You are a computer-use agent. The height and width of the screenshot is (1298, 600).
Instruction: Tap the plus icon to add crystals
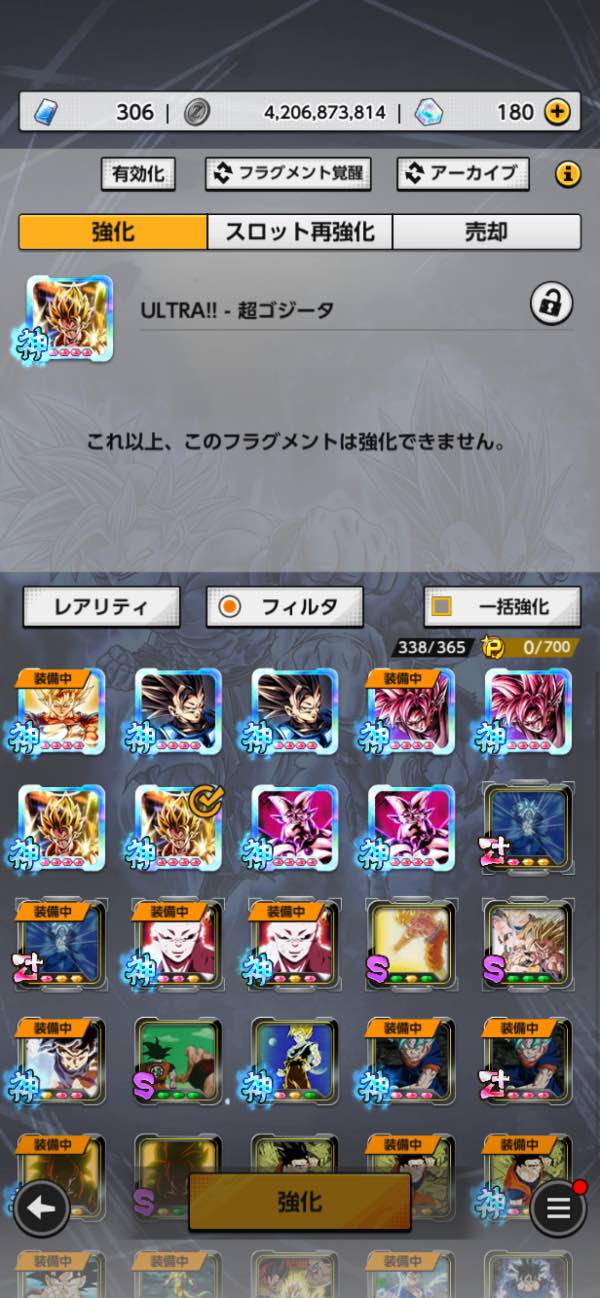[x=557, y=112]
